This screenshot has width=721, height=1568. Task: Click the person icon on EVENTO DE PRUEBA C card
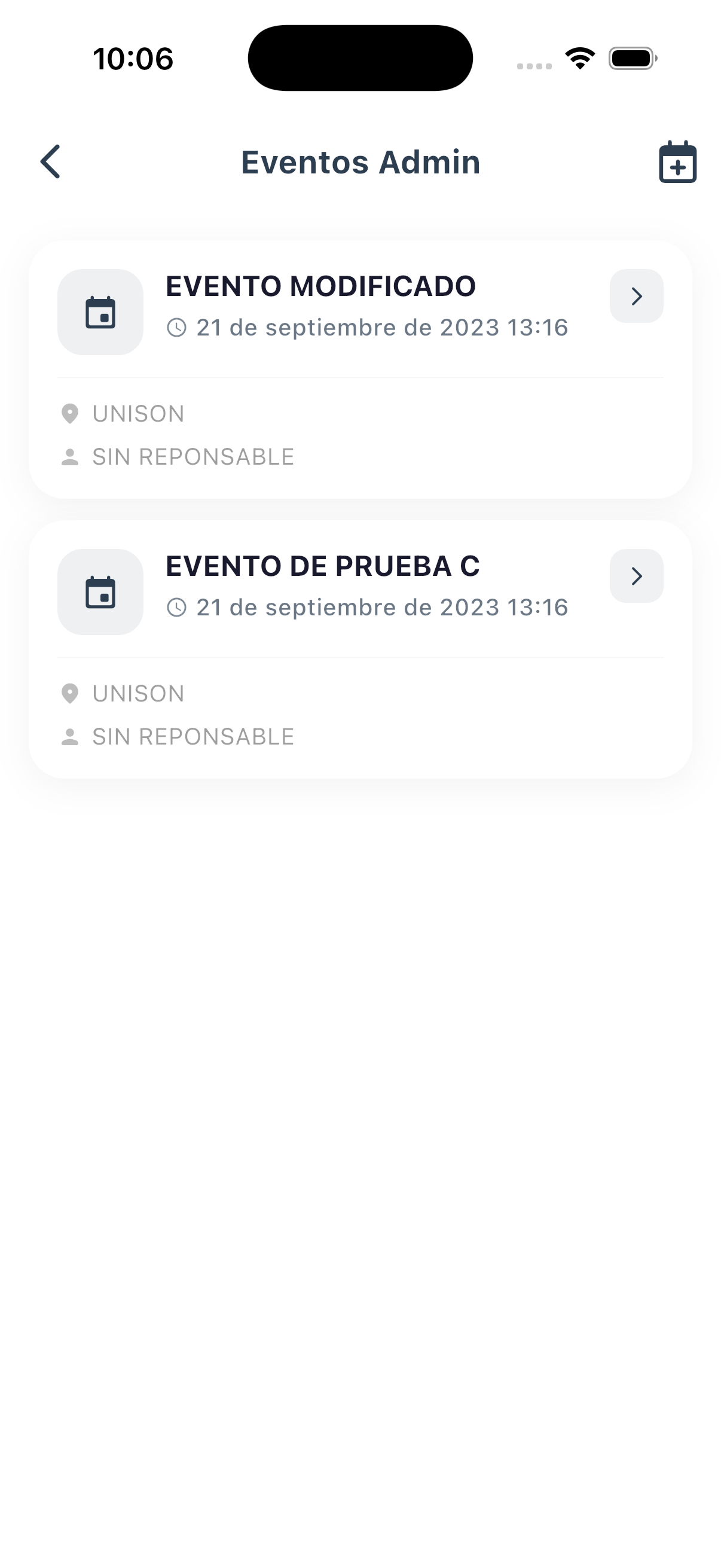70,736
